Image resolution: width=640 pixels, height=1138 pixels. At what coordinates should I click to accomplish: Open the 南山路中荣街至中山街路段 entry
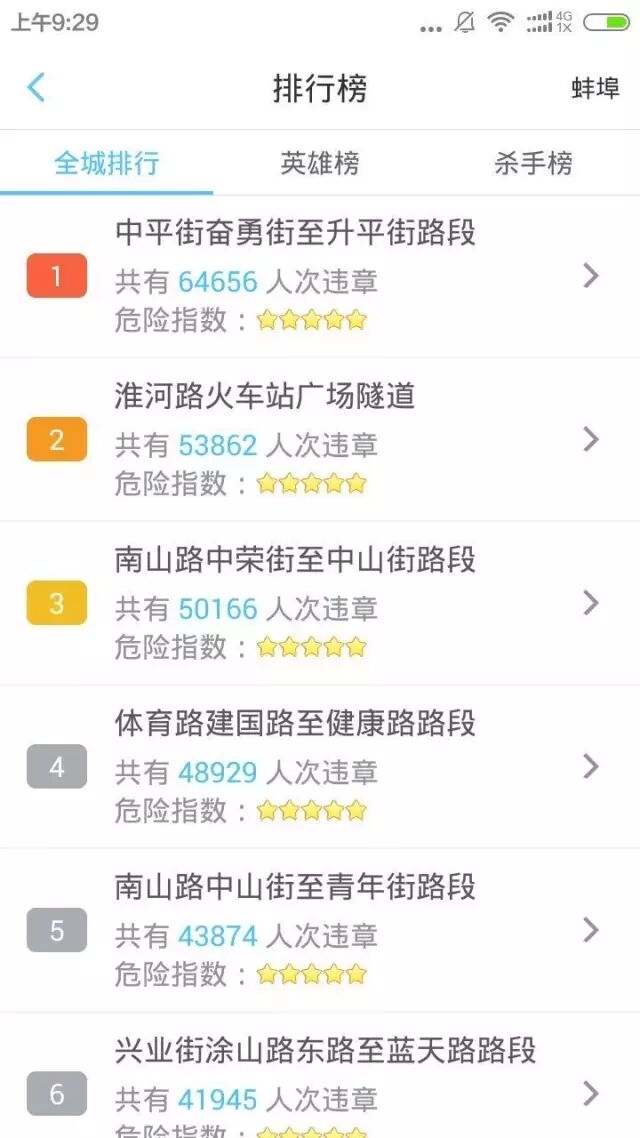click(x=320, y=604)
